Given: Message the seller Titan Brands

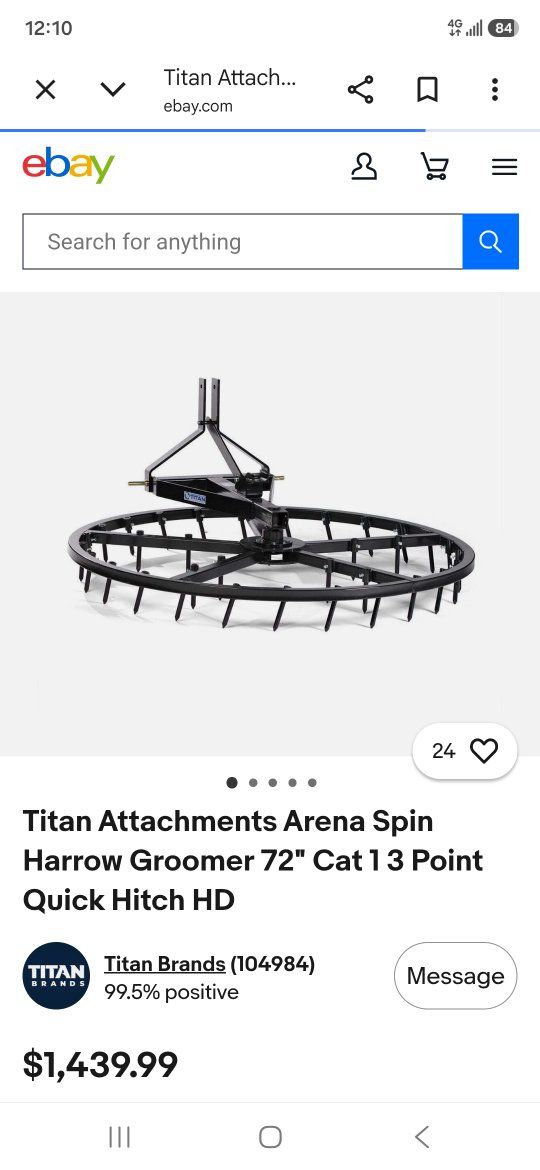Looking at the screenshot, I should click(456, 976).
